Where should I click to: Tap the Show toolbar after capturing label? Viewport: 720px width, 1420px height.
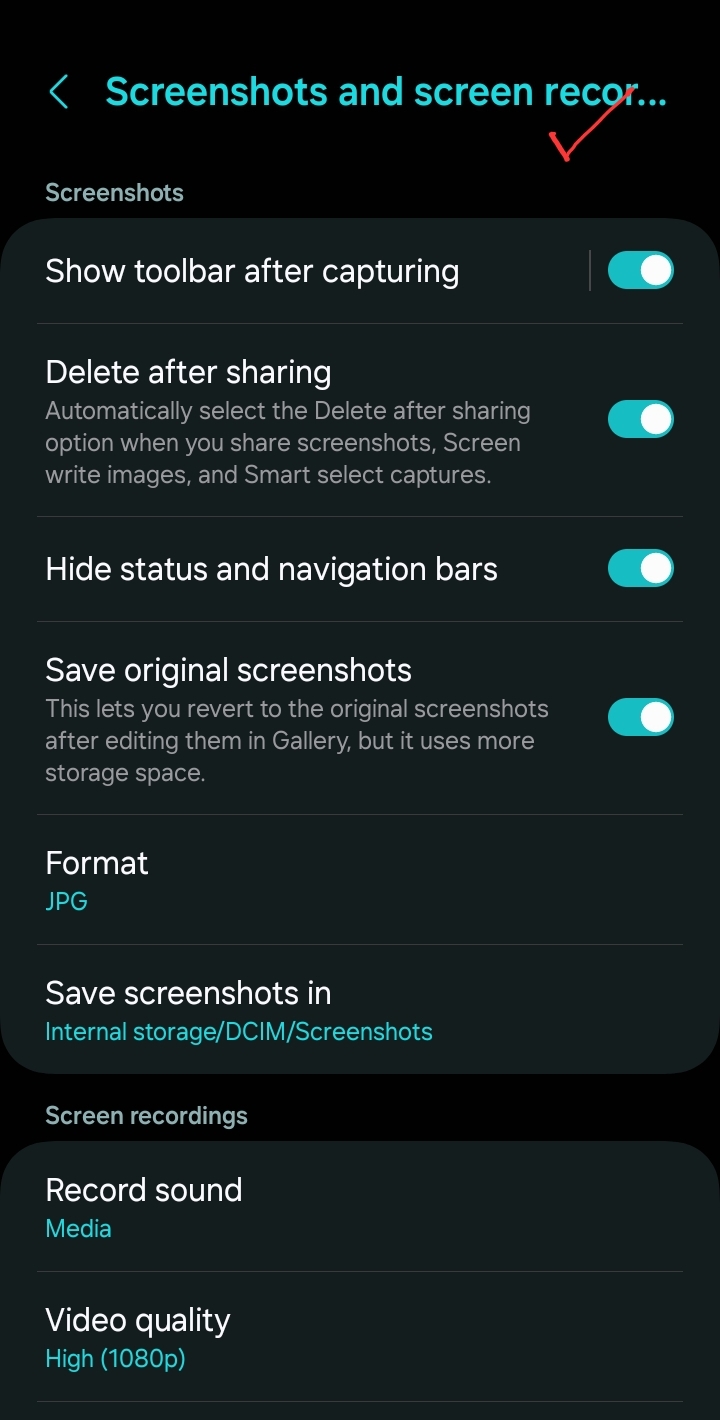[x=252, y=270]
